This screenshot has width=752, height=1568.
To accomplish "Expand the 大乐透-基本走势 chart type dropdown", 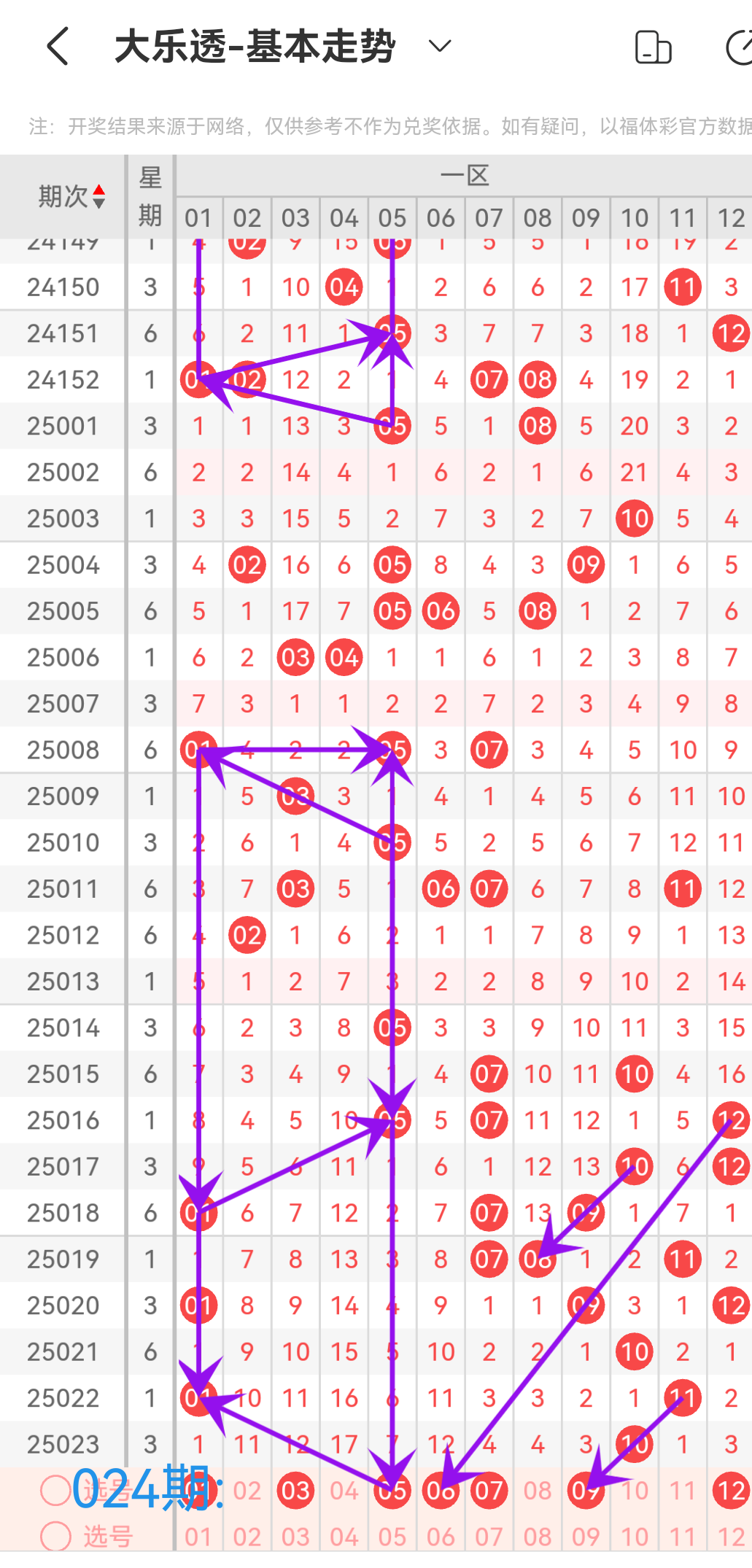I will click(439, 47).
